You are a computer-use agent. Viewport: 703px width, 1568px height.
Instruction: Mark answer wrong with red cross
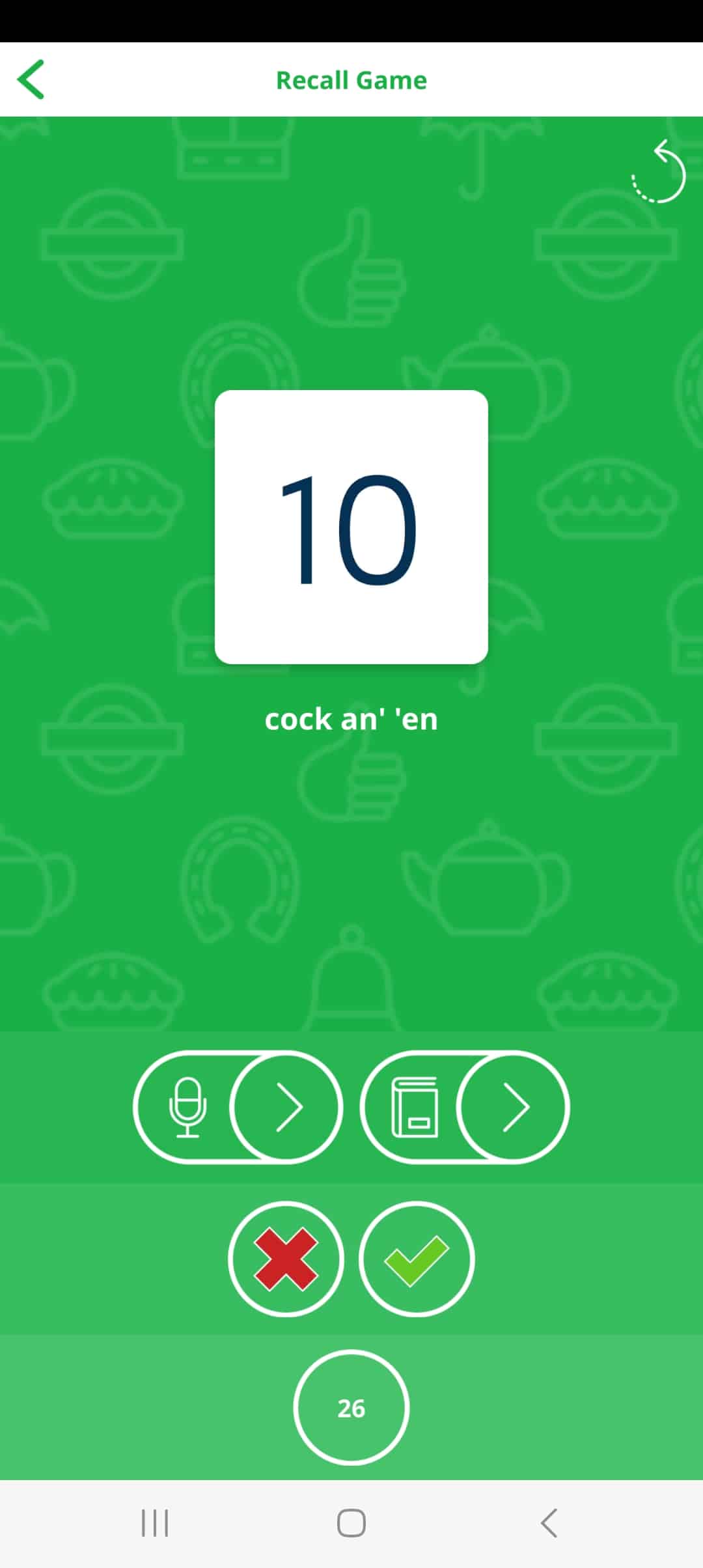click(286, 1259)
